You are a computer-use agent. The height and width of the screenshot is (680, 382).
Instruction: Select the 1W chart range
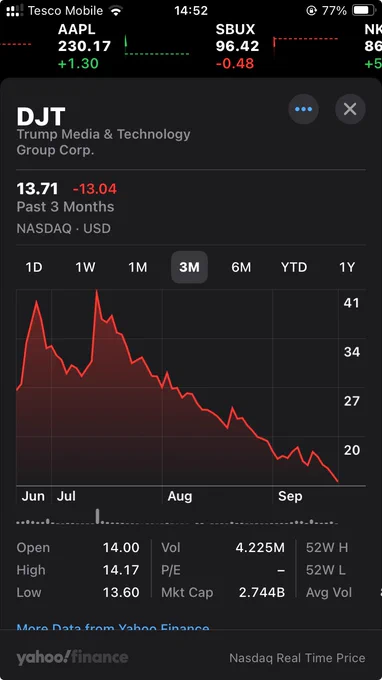[x=85, y=267]
